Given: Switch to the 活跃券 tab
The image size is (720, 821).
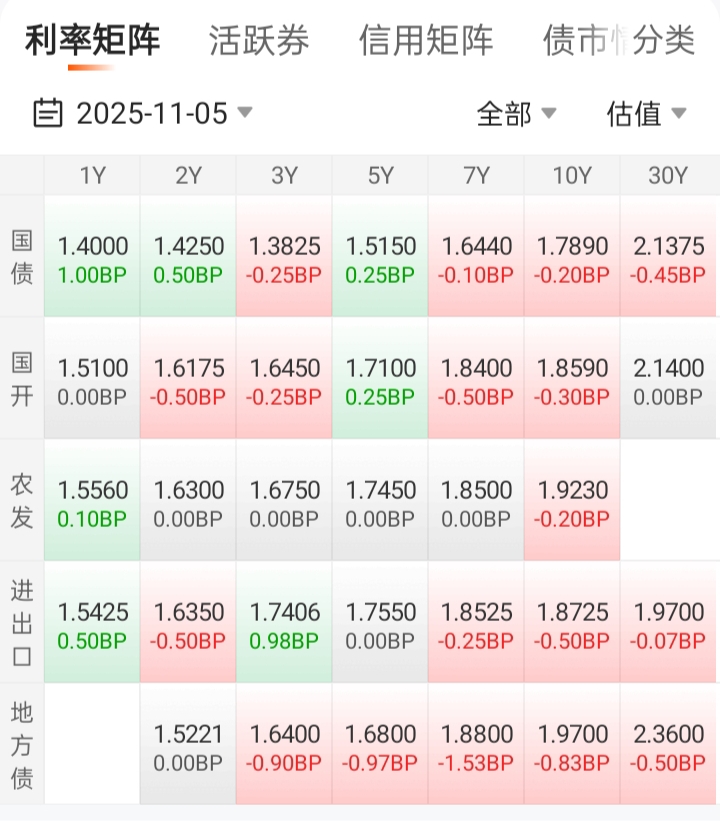Looking at the screenshot, I should [x=259, y=41].
